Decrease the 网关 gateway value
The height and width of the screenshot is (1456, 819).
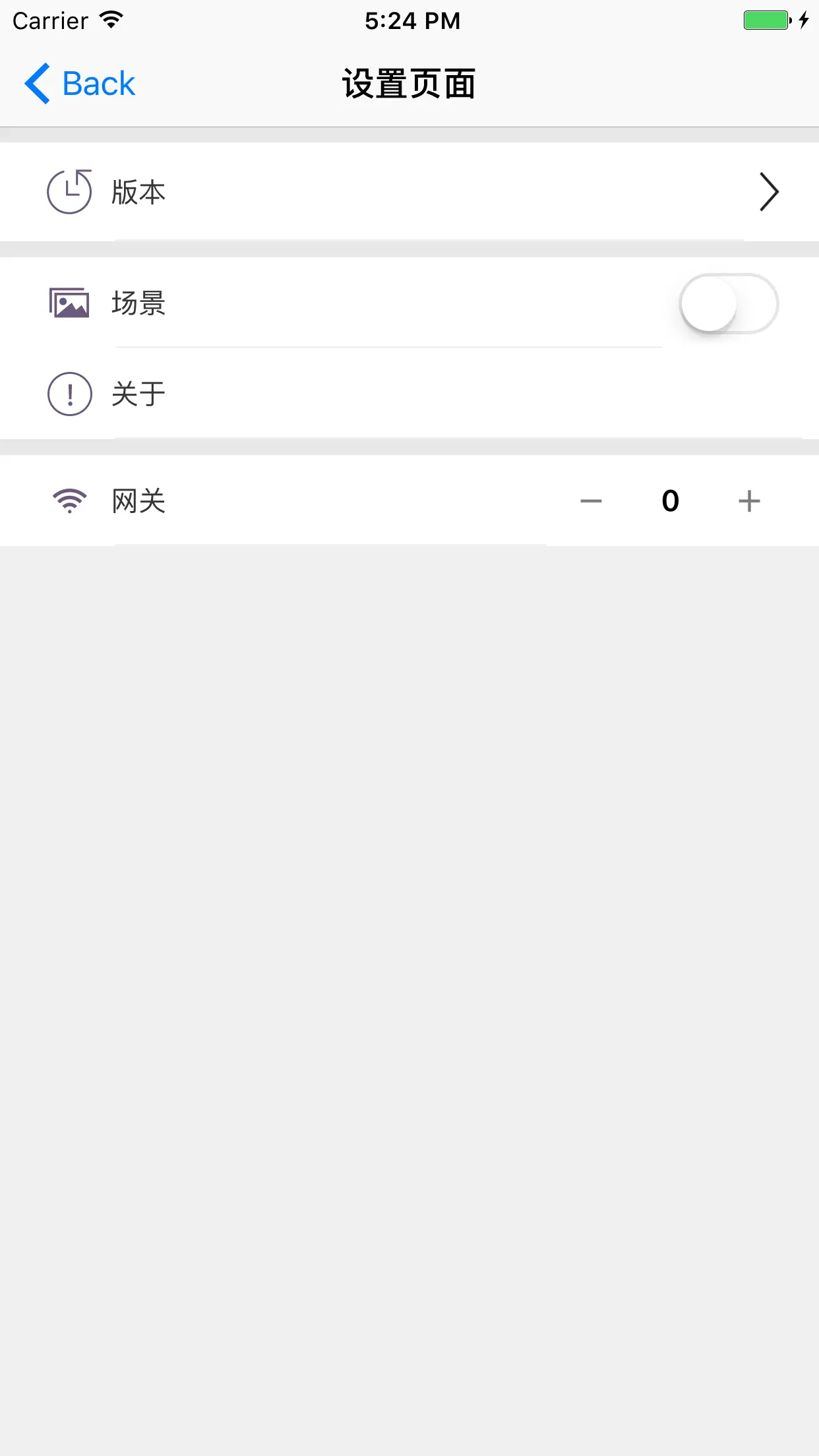(591, 501)
